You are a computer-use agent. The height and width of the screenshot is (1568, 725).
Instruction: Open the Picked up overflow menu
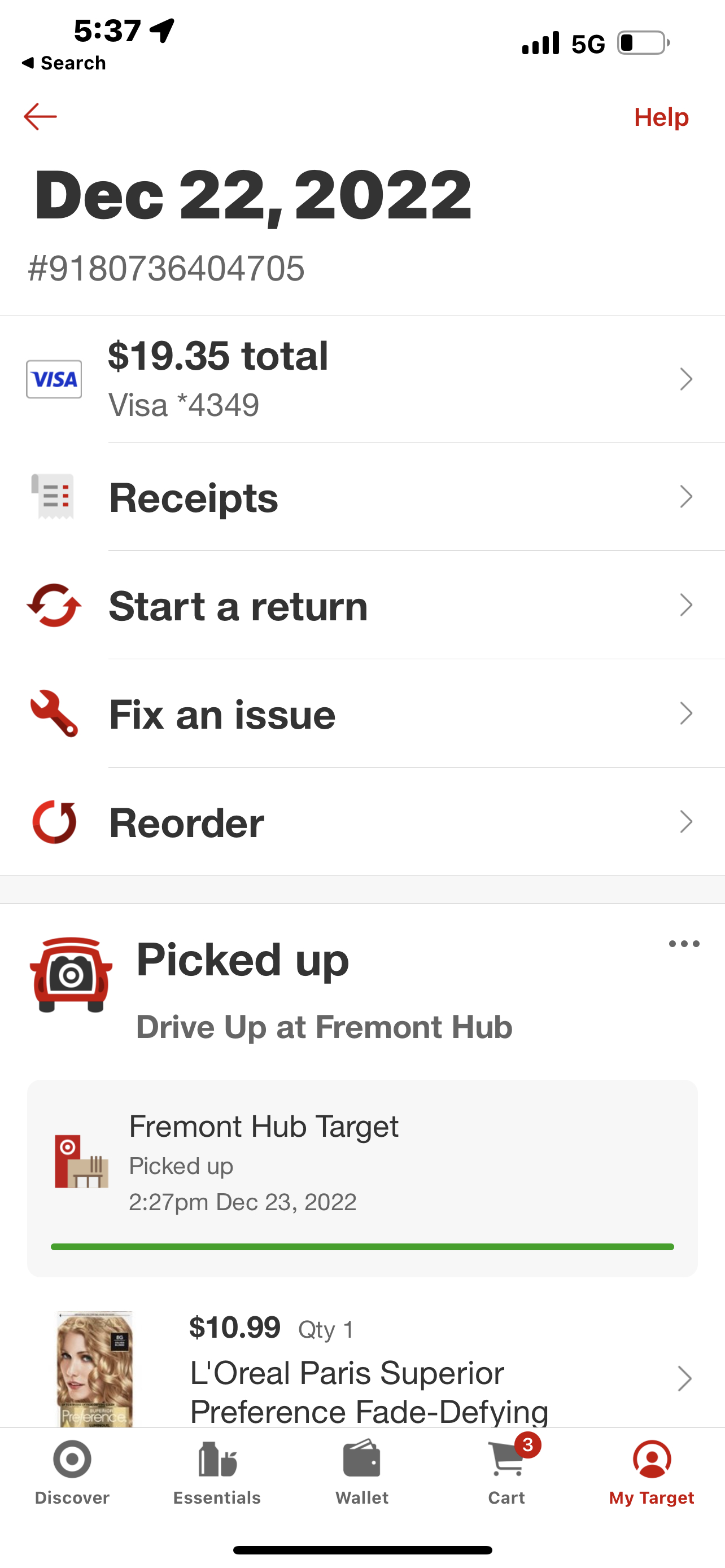(x=683, y=944)
